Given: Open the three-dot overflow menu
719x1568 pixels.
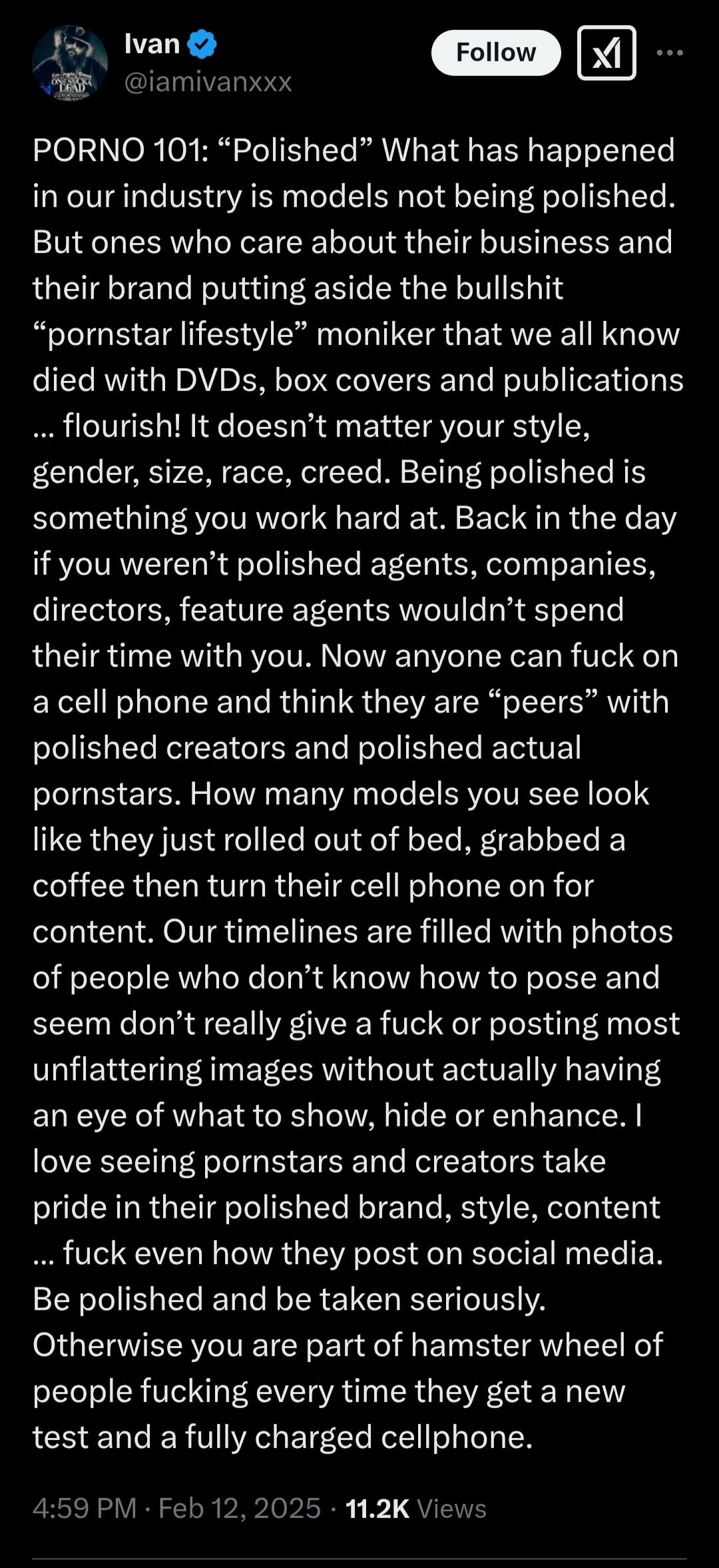Looking at the screenshot, I should (x=669, y=53).
